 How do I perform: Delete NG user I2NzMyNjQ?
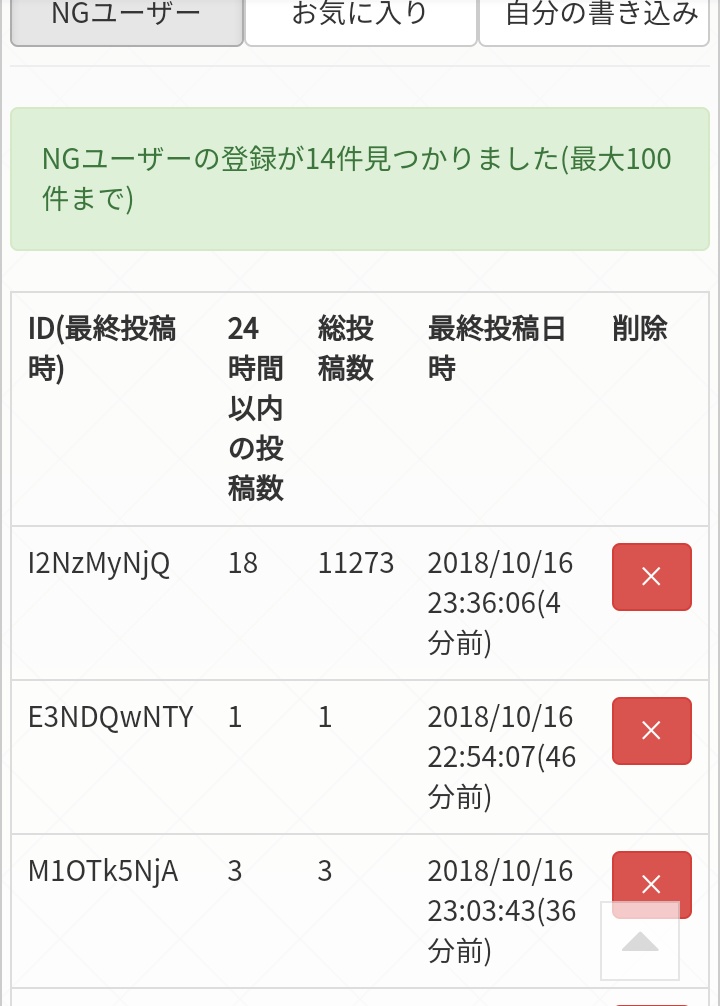[651, 577]
